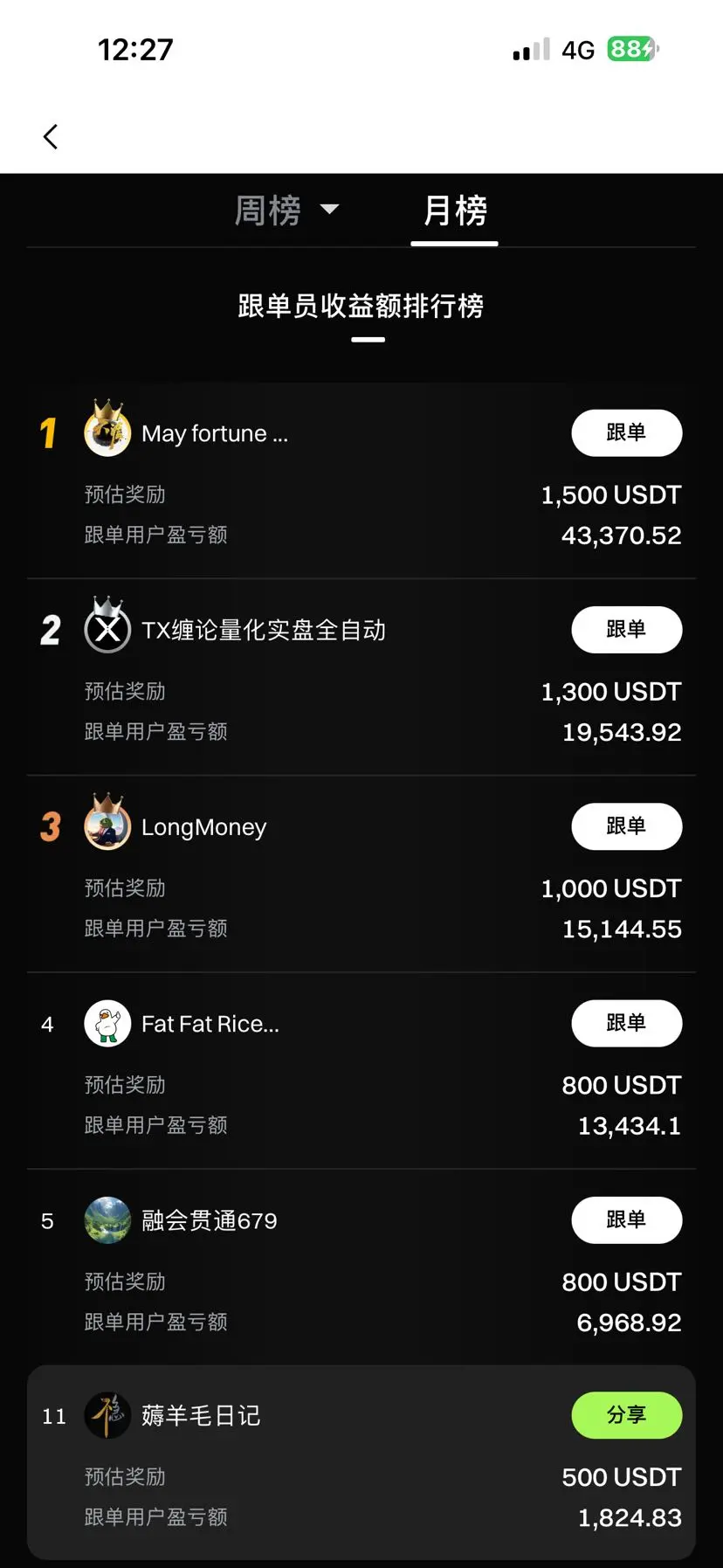Share 薅羊毛日记's ranking with 分享
Image resolution: width=723 pixels, height=1568 pixels.
[626, 1415]
